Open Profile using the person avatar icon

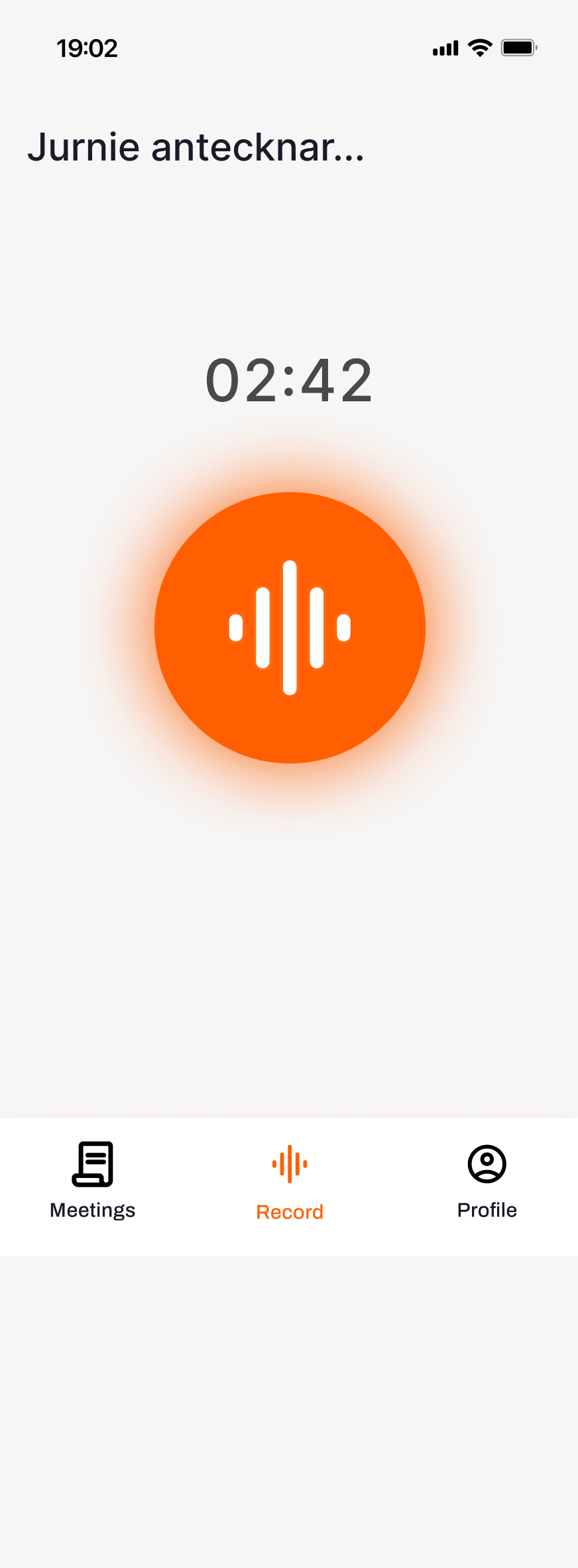(x=487, y=1164)
